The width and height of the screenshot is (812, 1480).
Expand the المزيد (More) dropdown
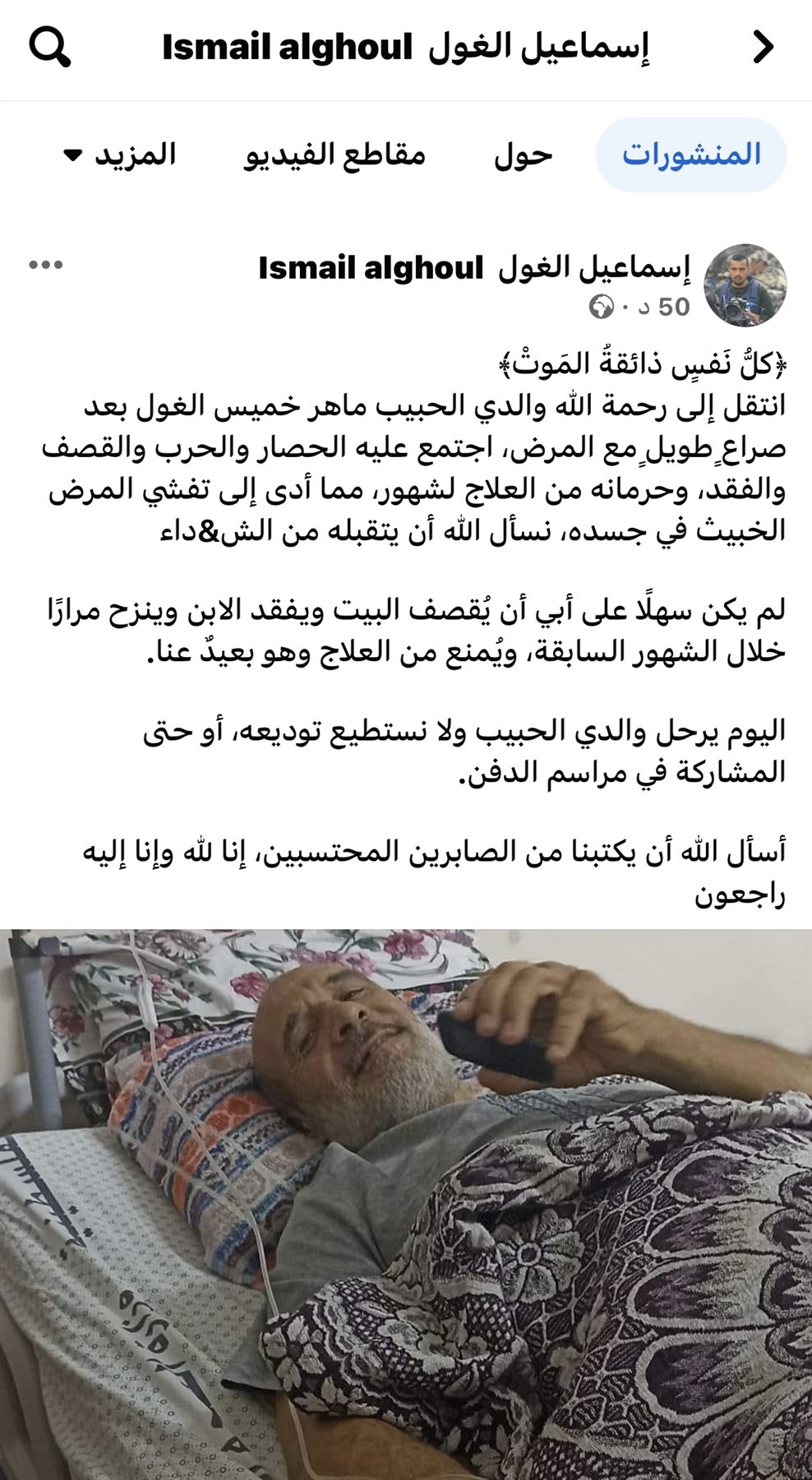[x=121, y=155]
